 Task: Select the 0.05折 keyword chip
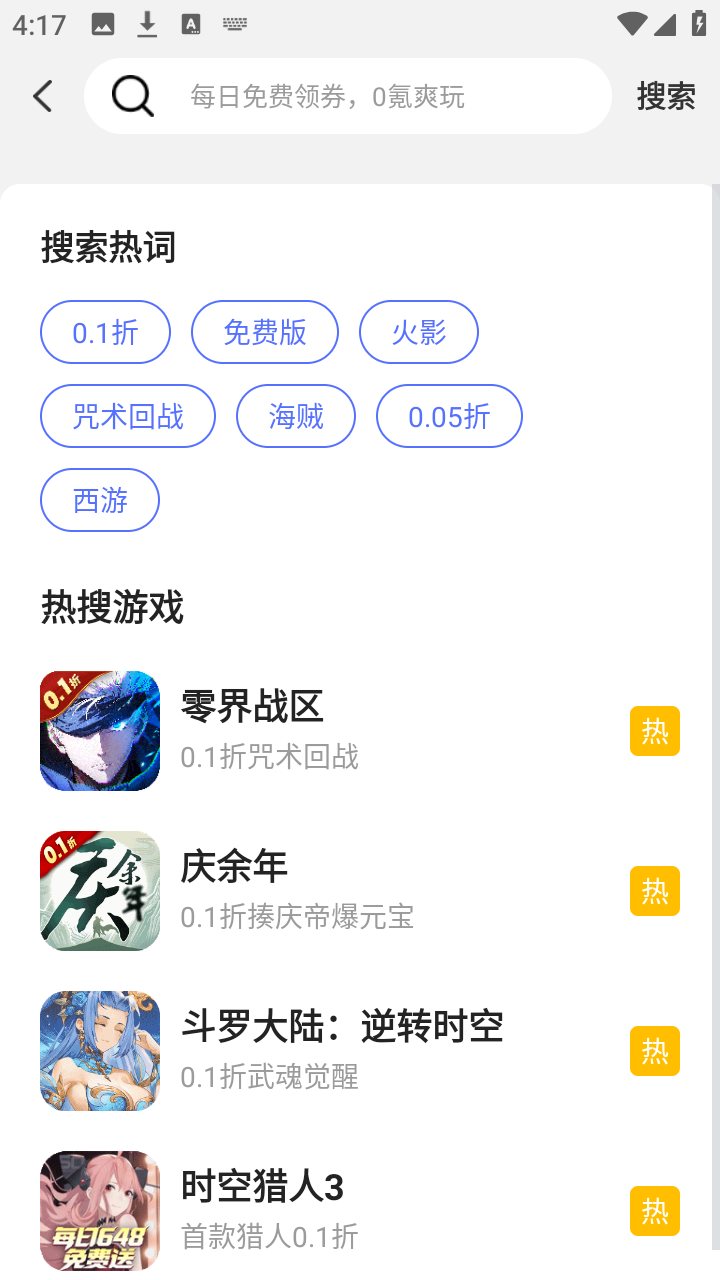click(x=449, y=416)
